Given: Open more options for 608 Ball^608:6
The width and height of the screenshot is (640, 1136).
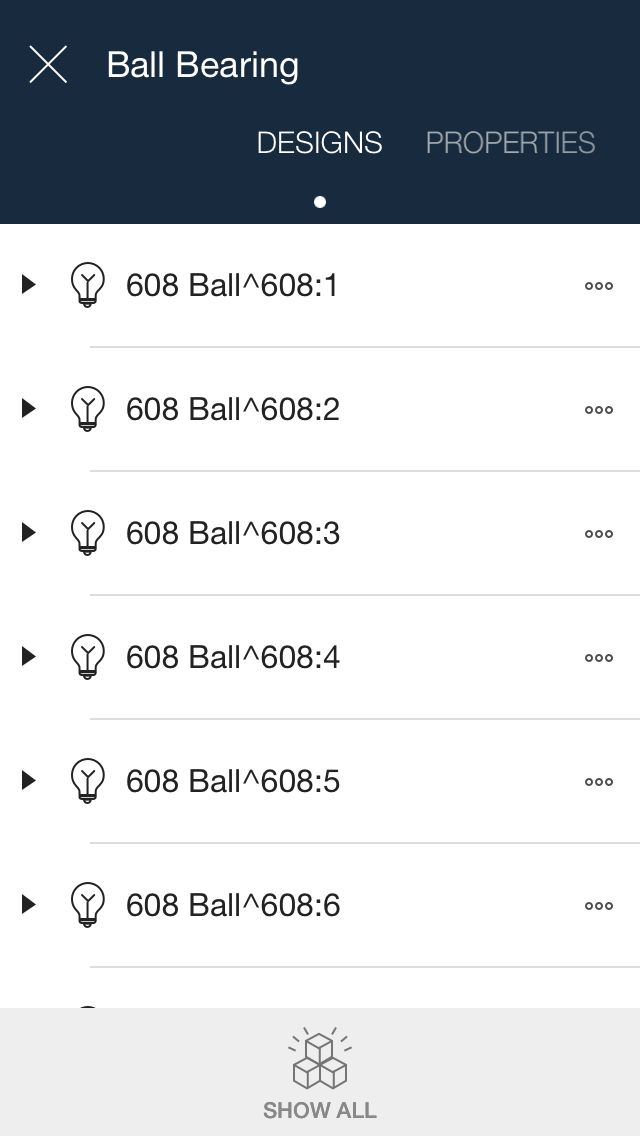Looking at the screenshot, I should 599,906.
